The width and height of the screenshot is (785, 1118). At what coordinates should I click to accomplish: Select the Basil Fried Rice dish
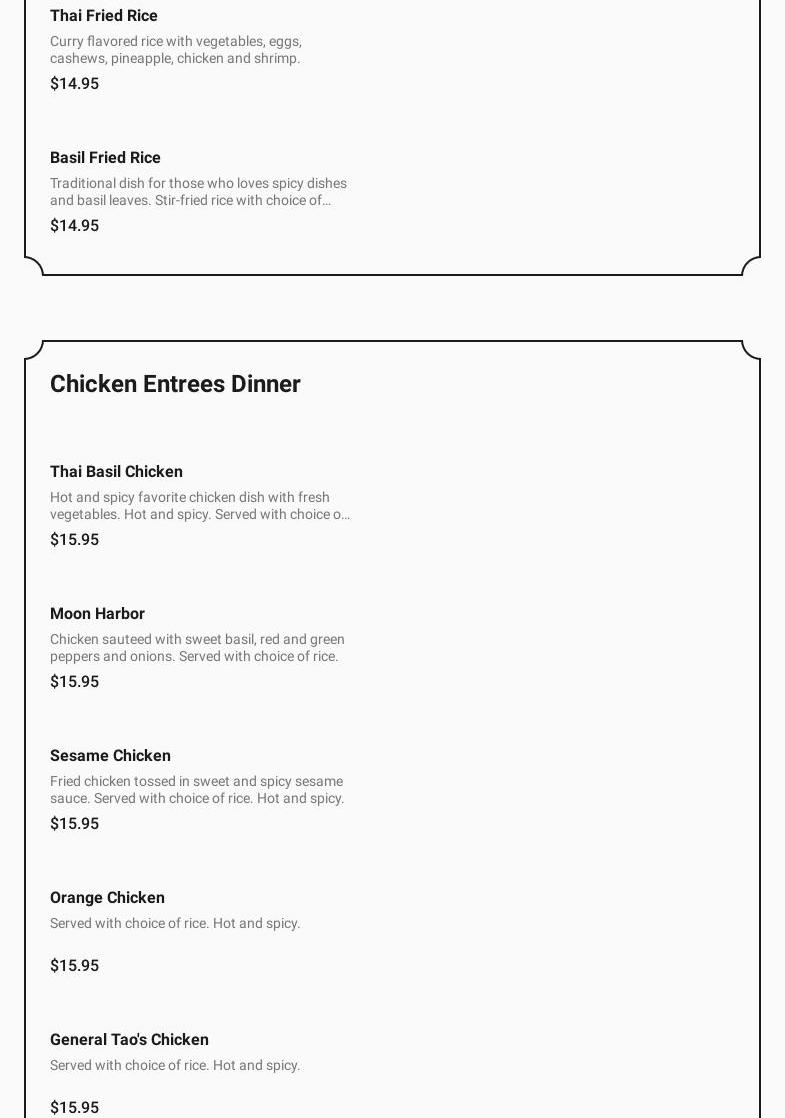pyautogui.click(x=105, y=158)
